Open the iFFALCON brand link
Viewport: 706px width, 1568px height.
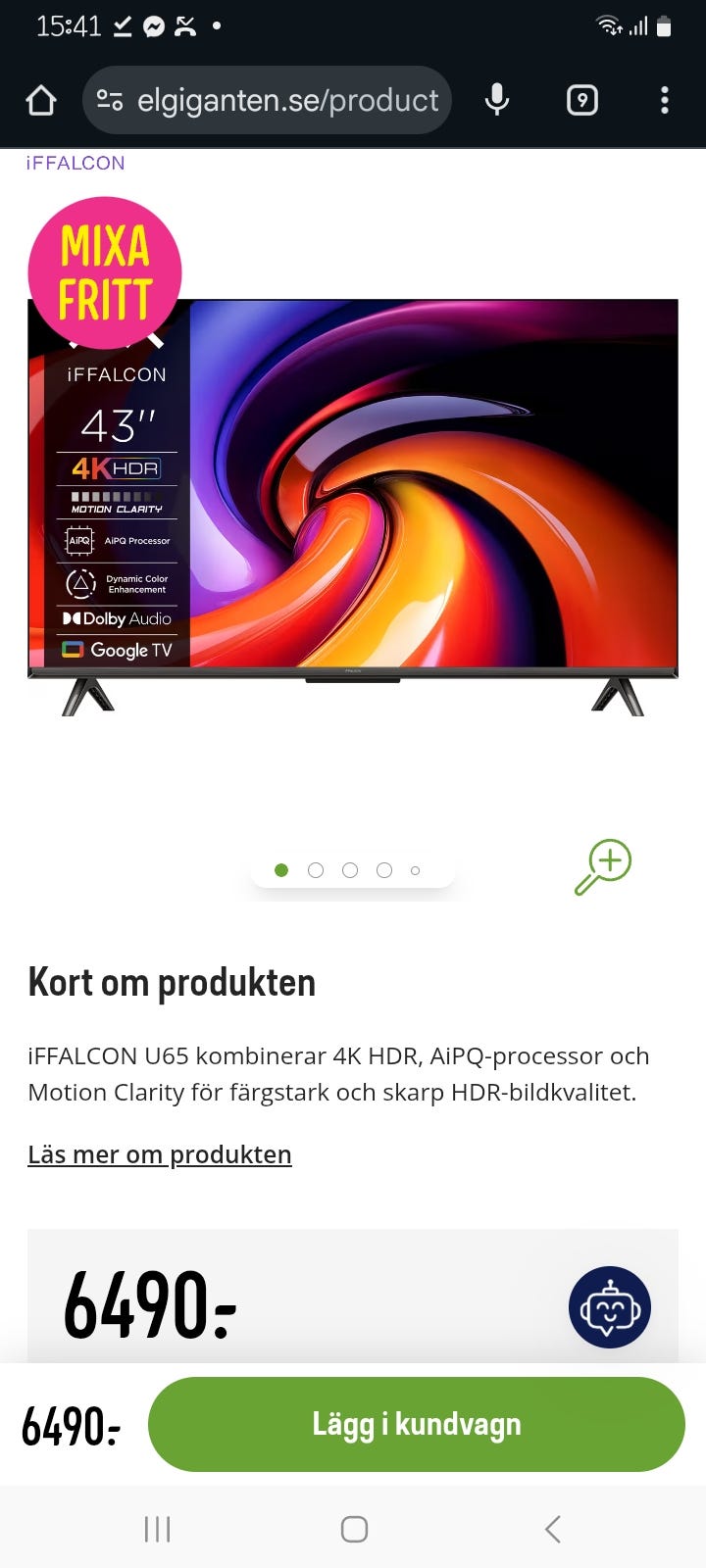pyautogui.click(x=75, y=162)
